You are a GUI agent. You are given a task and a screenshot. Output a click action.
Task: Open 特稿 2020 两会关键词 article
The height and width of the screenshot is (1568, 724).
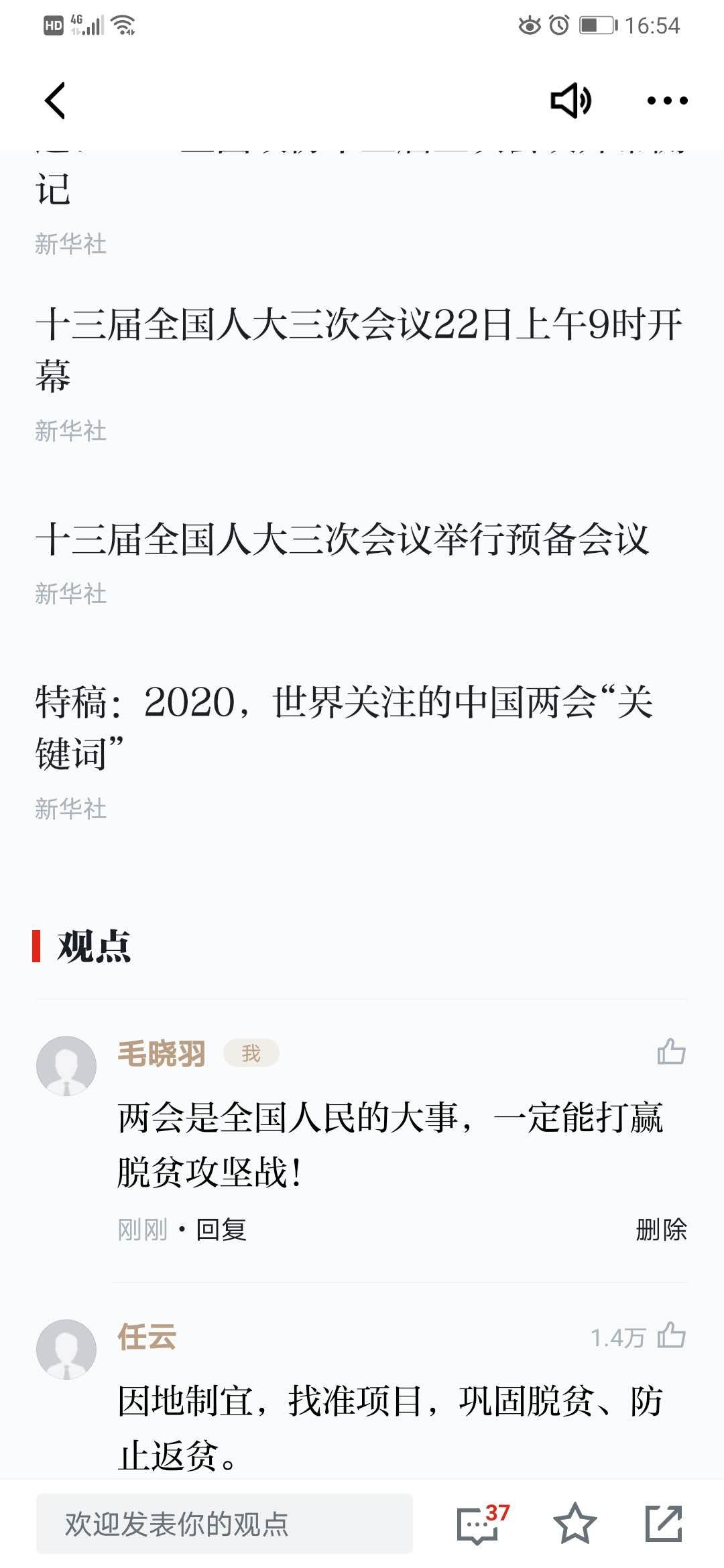click(344, 727)
